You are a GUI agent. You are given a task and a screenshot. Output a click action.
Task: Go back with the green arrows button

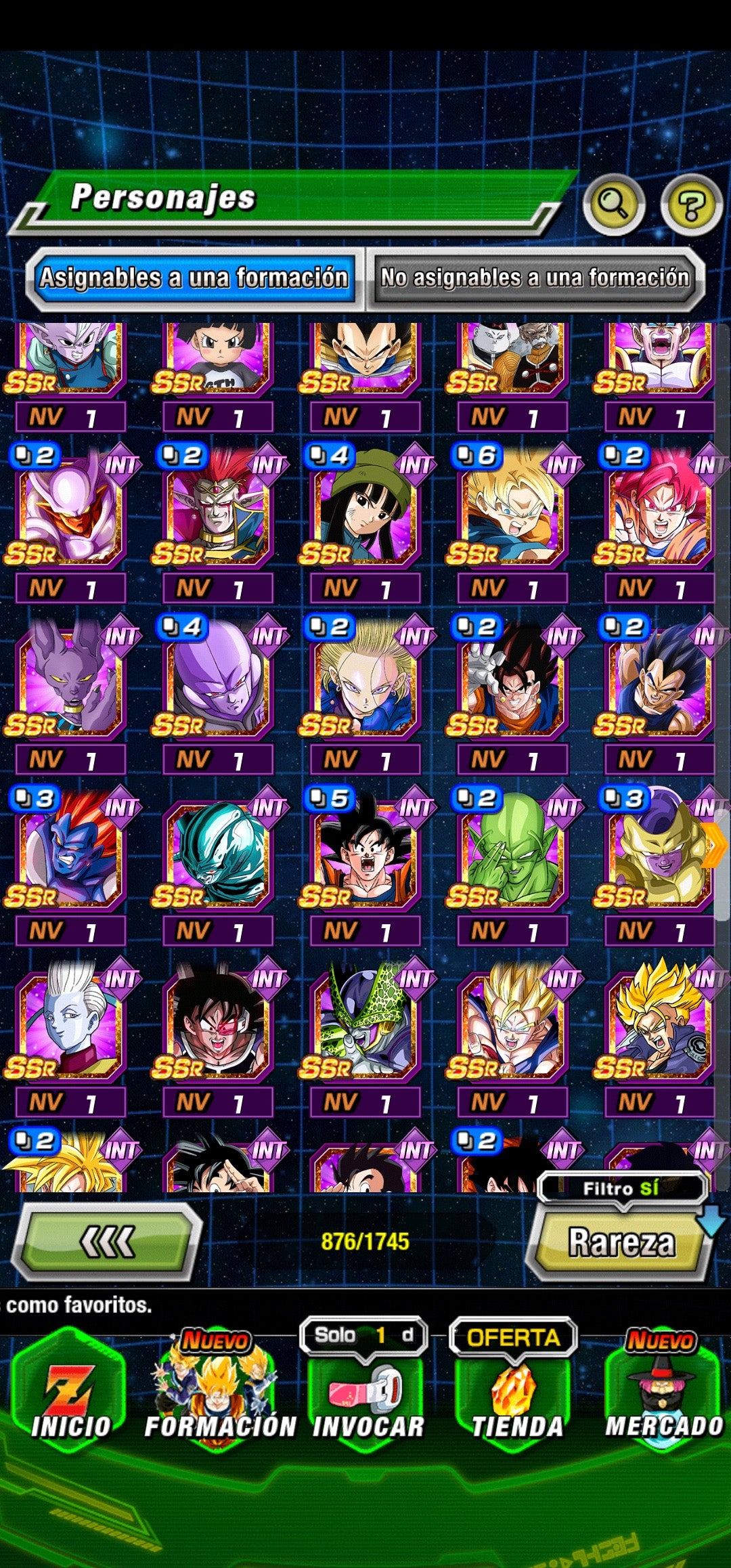pos(108,1242)
